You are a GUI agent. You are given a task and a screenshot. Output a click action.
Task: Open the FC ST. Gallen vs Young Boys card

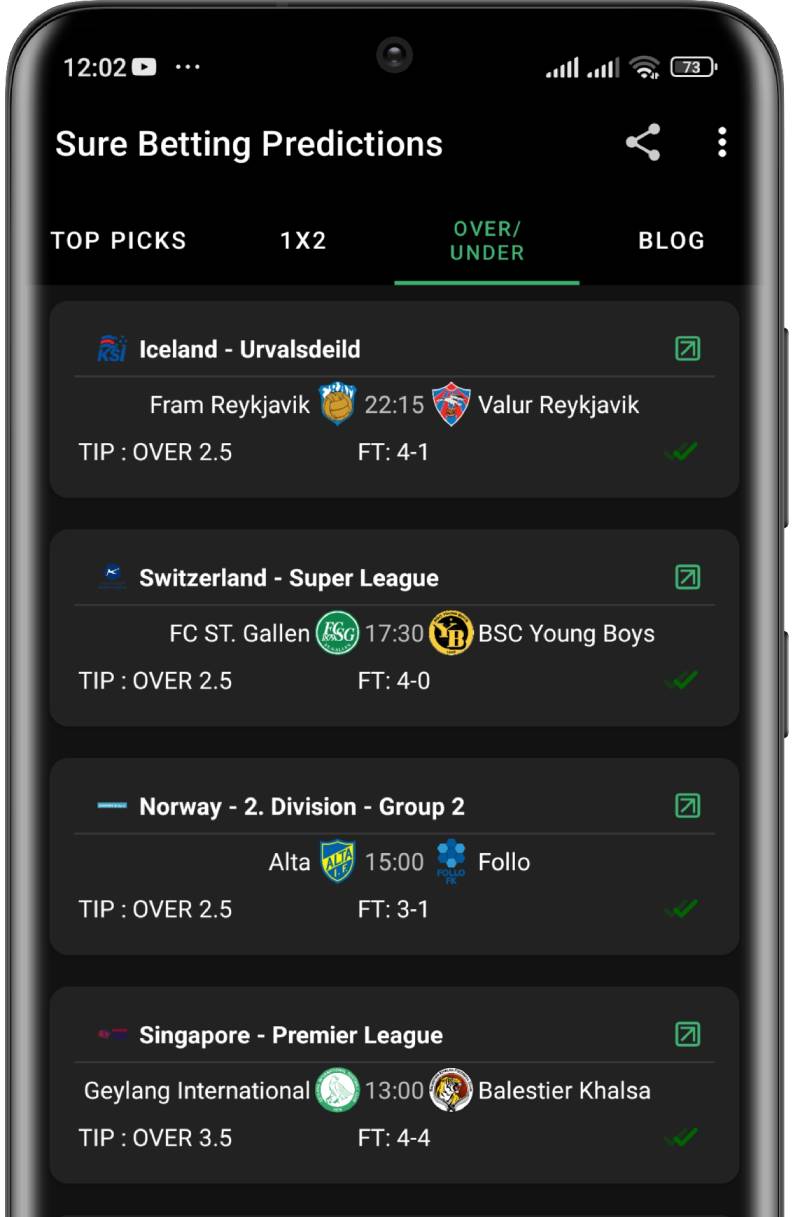tap(394, 634)
